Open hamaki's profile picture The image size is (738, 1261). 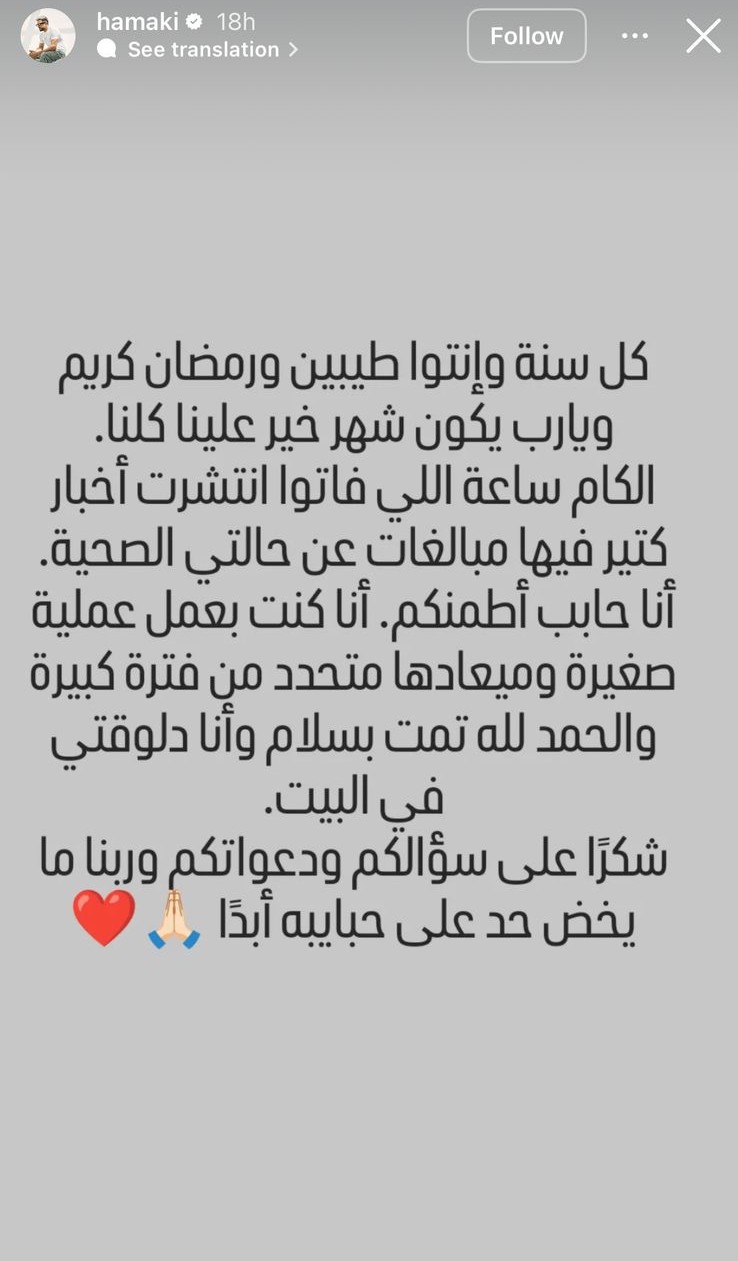pyautogui.click(x=48, y=36)
